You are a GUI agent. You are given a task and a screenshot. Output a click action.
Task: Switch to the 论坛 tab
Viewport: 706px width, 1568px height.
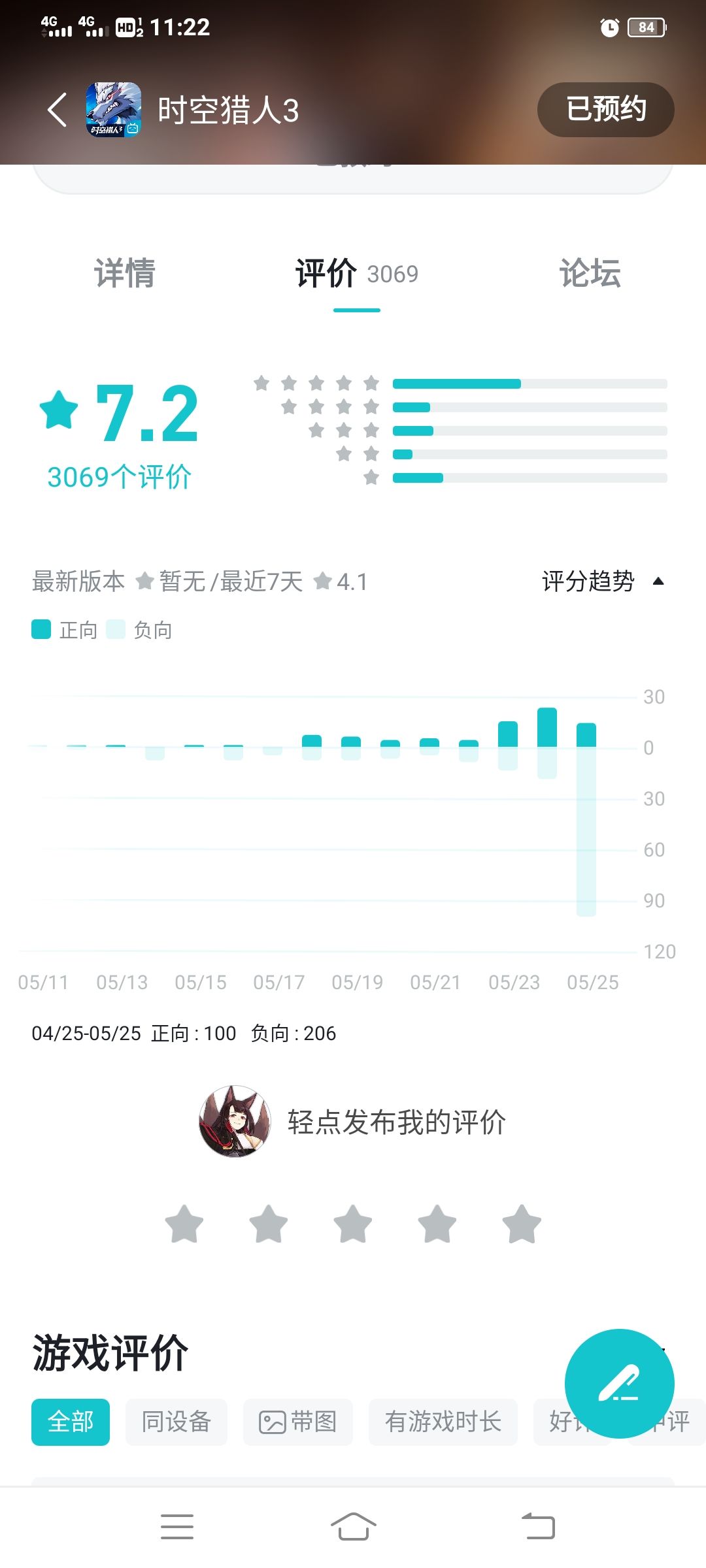click(590, 273)
